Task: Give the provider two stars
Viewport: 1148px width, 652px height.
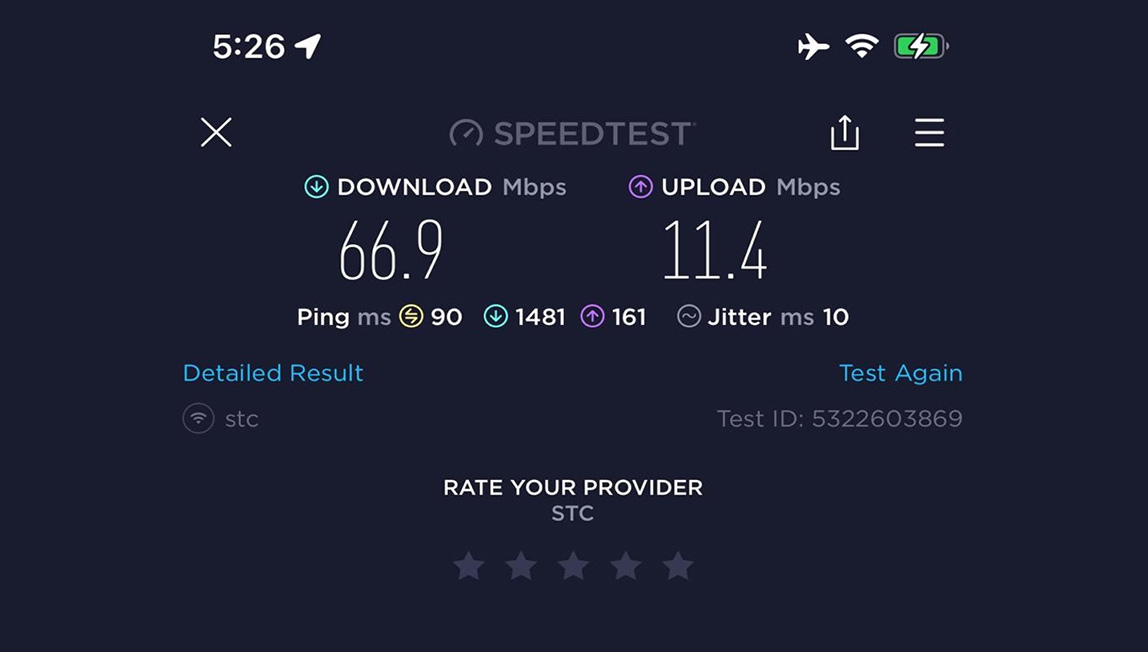Action: pos(521,566)
